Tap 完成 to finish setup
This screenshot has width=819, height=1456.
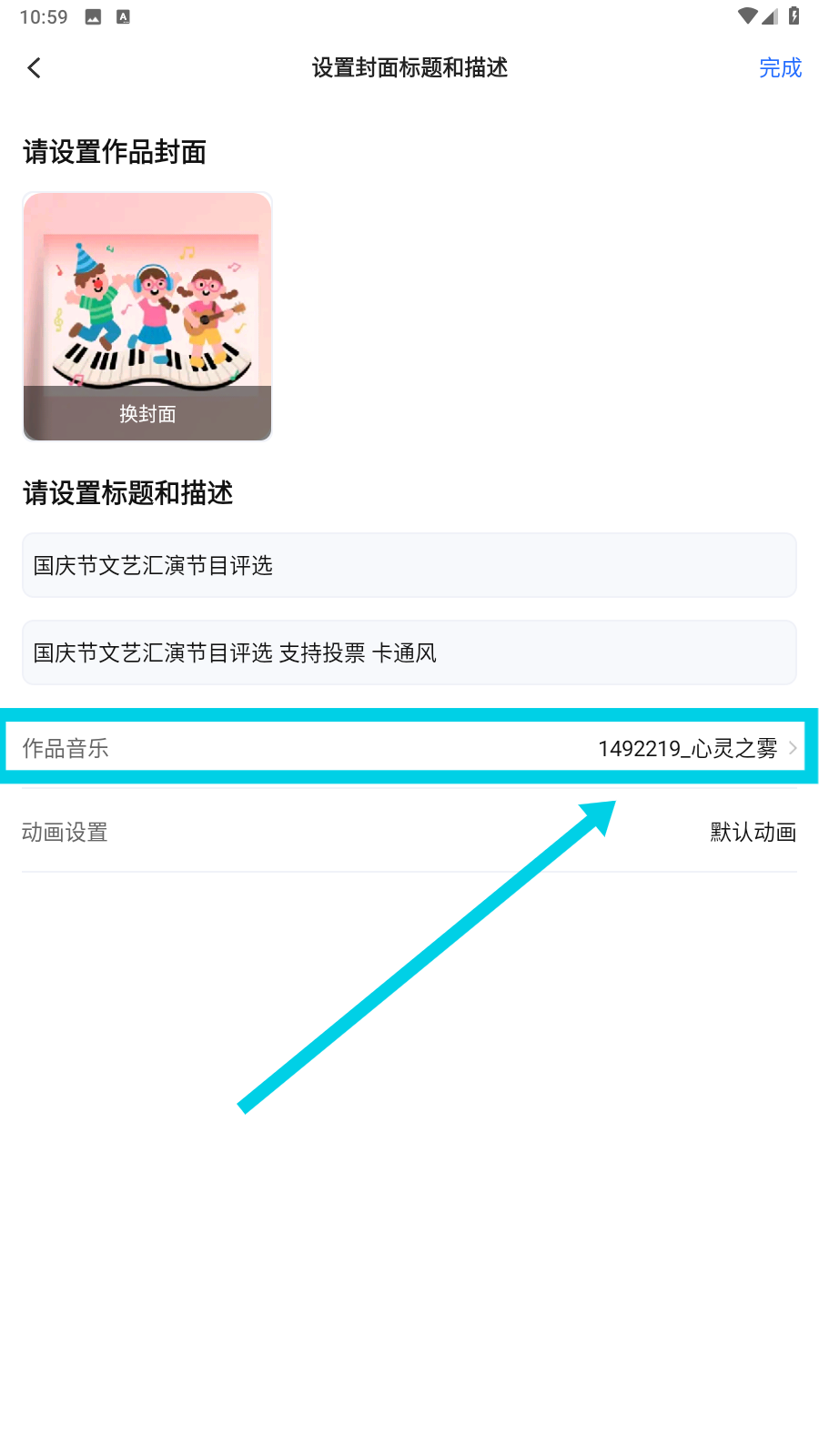(x=780, y=68)
